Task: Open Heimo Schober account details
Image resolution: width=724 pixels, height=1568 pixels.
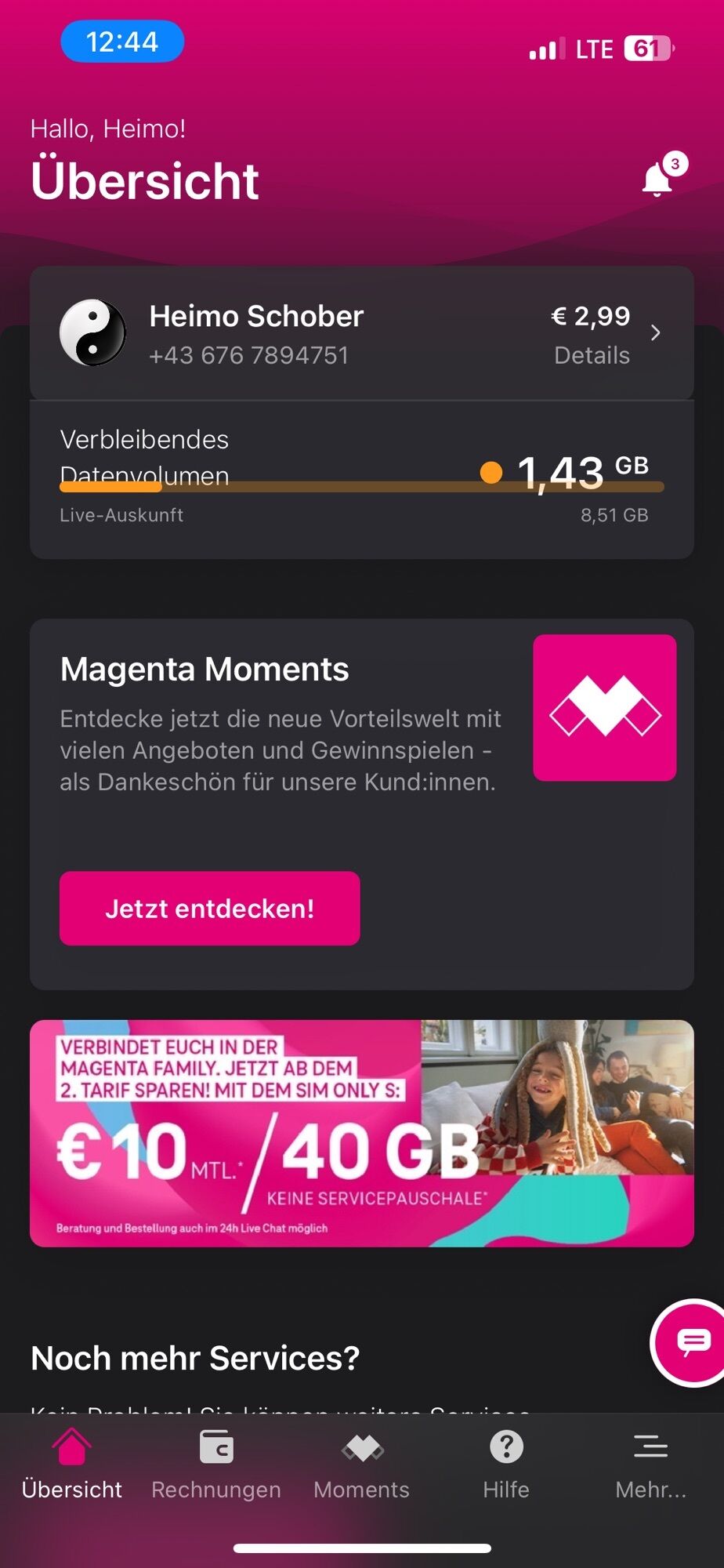Action: pos(361,334)
